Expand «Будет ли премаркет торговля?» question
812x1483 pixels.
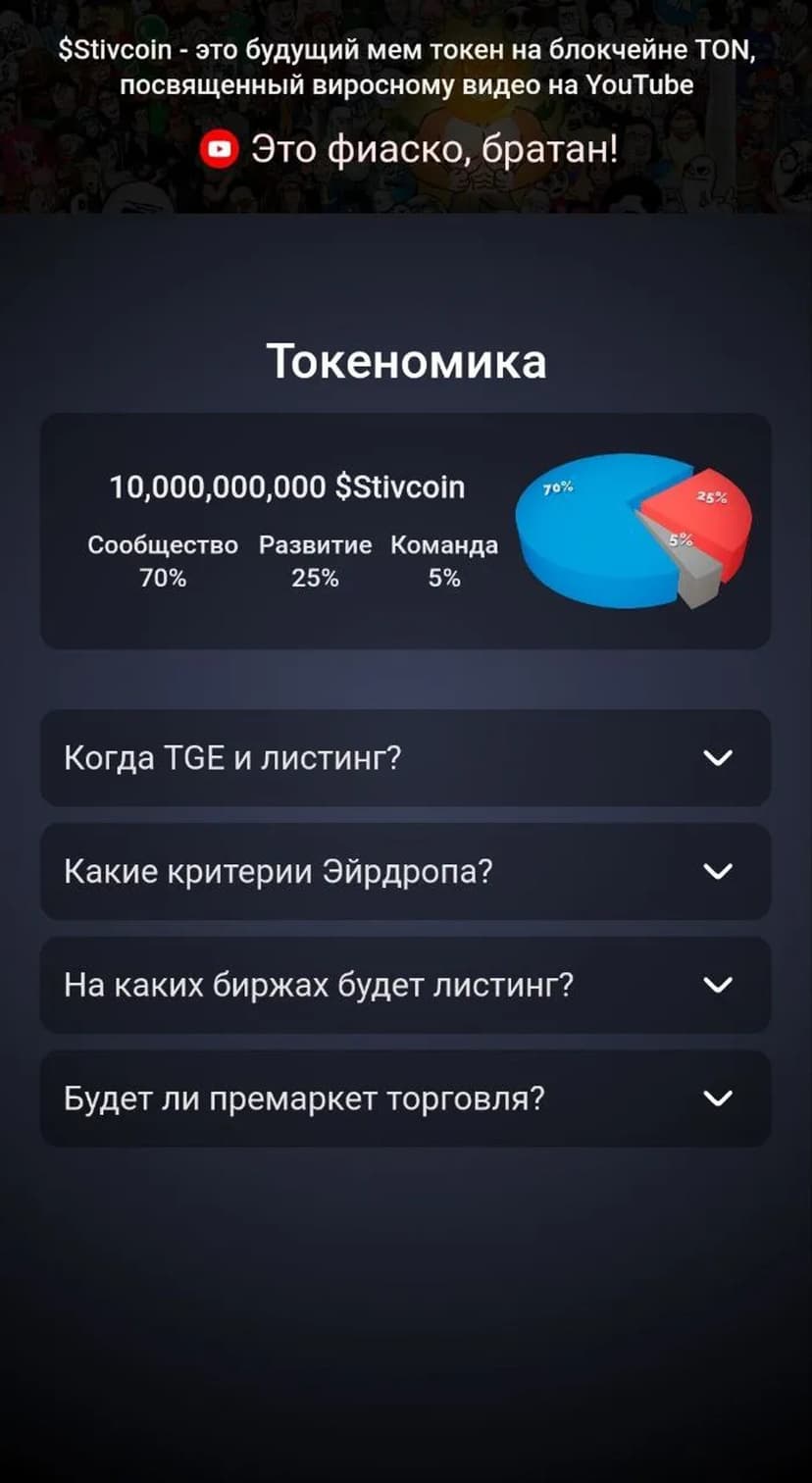coord(405,1099)
